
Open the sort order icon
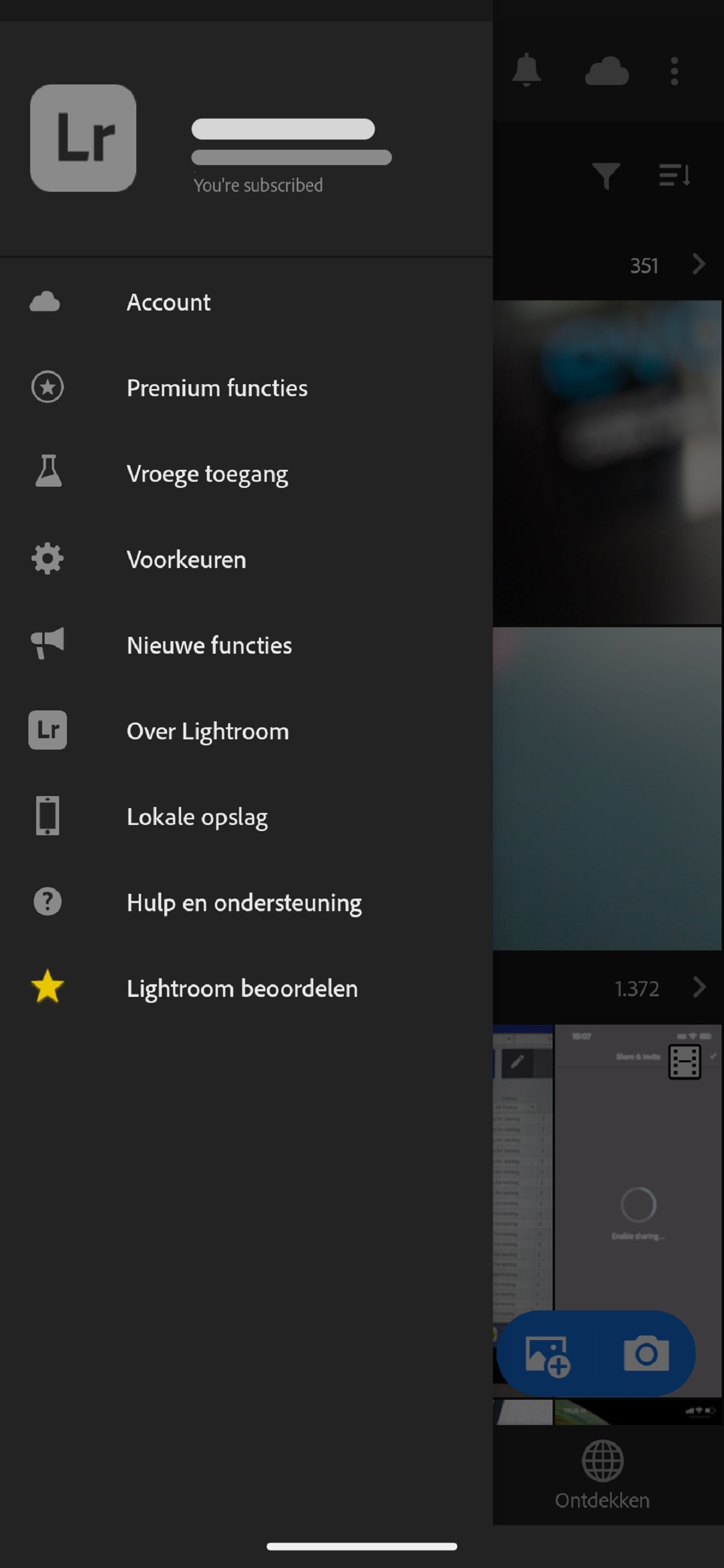click(x=675, y=176)
